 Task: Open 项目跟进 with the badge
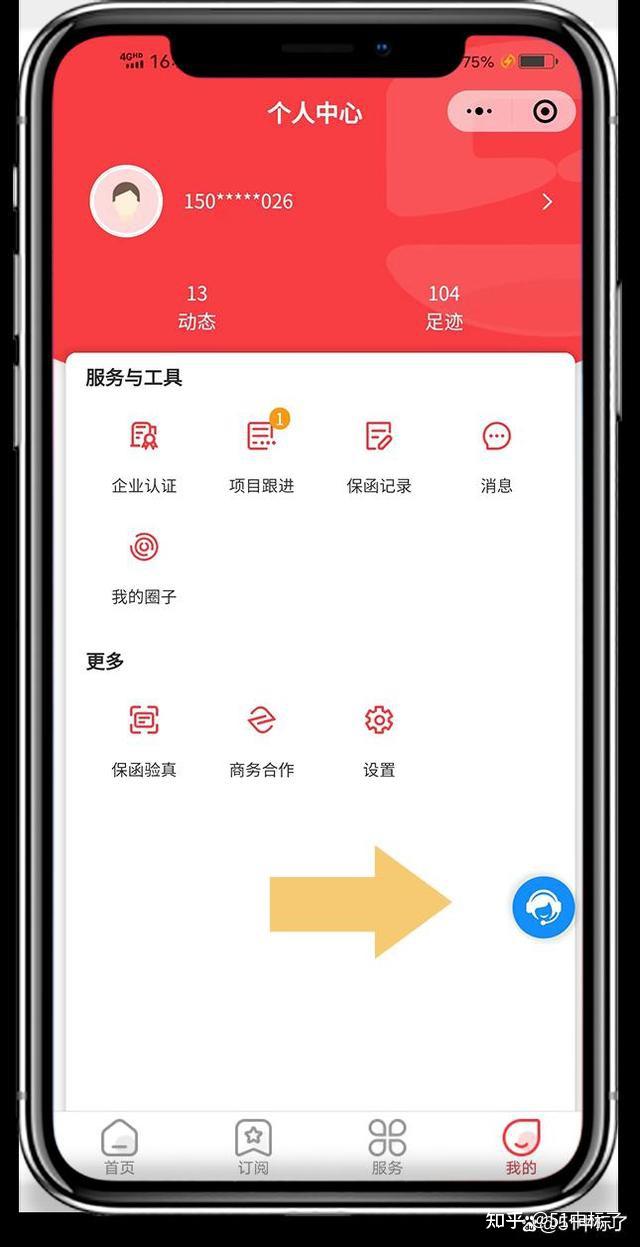point(262,456)
